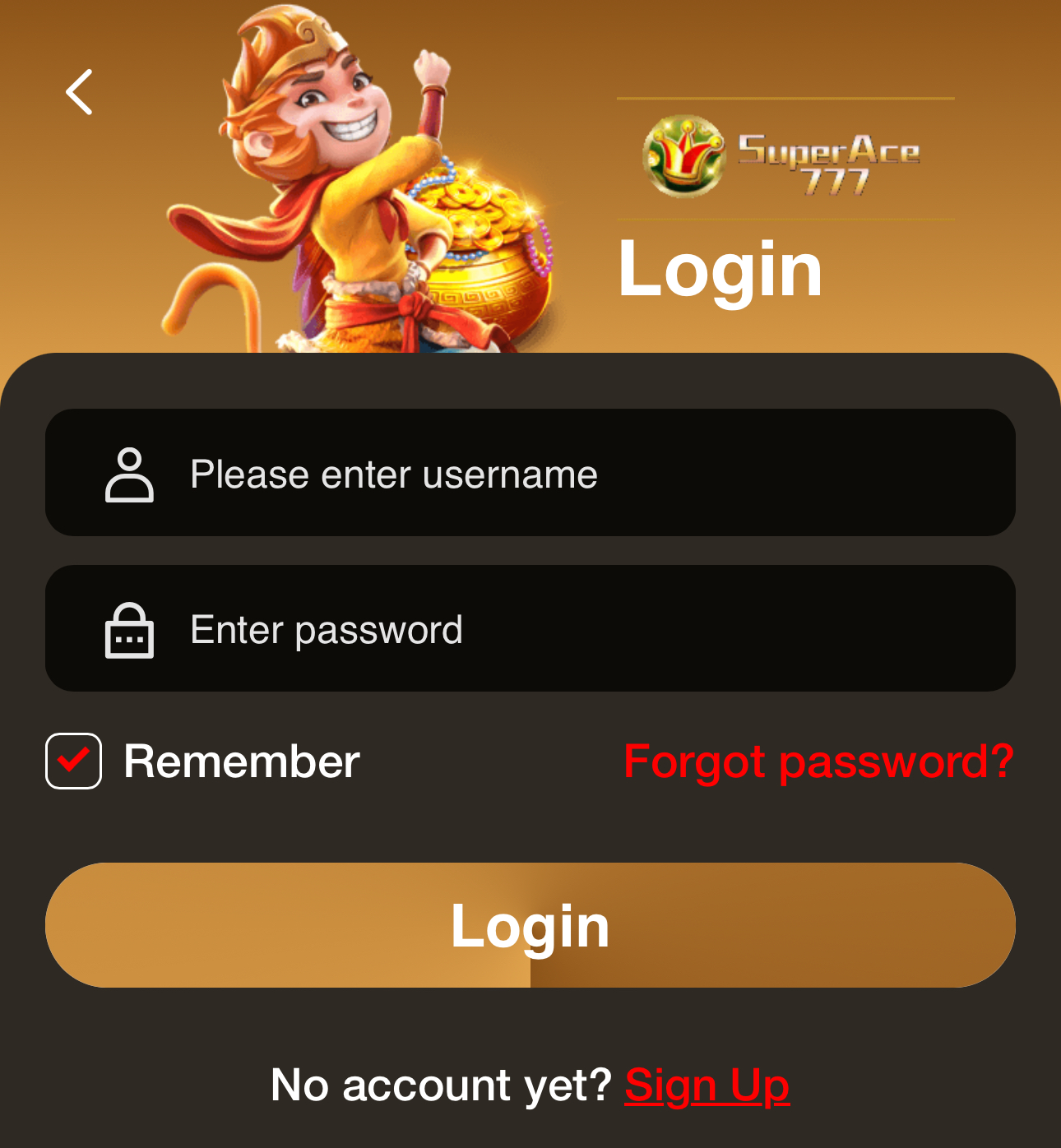Uncheck the Remember checkbox
Viewport: 1061px width, 1148px height.
pos(74,761)
